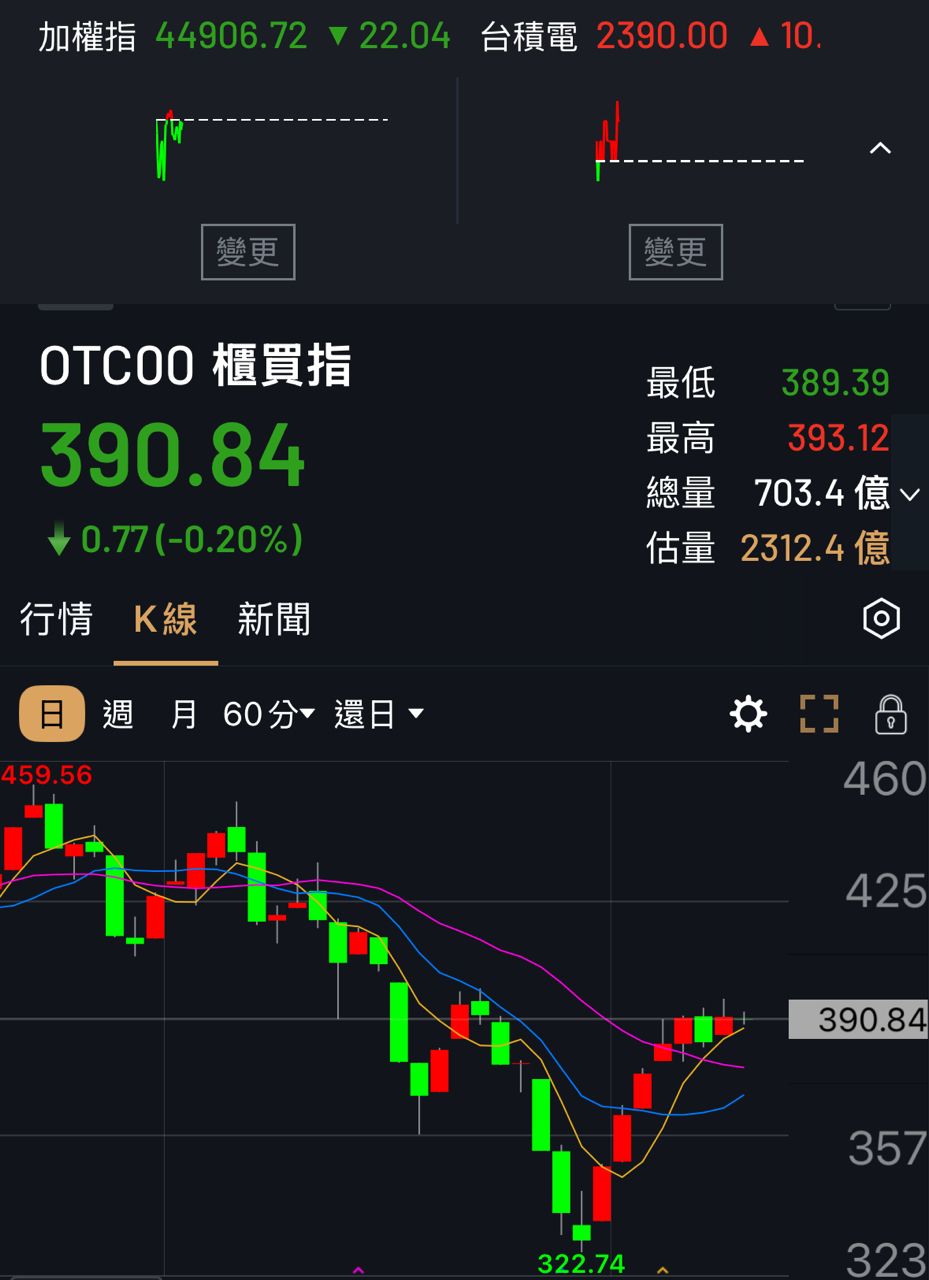Open the 還日 dropdown
The width and height of the screenshot is (929, 1280).
(379, 715)
